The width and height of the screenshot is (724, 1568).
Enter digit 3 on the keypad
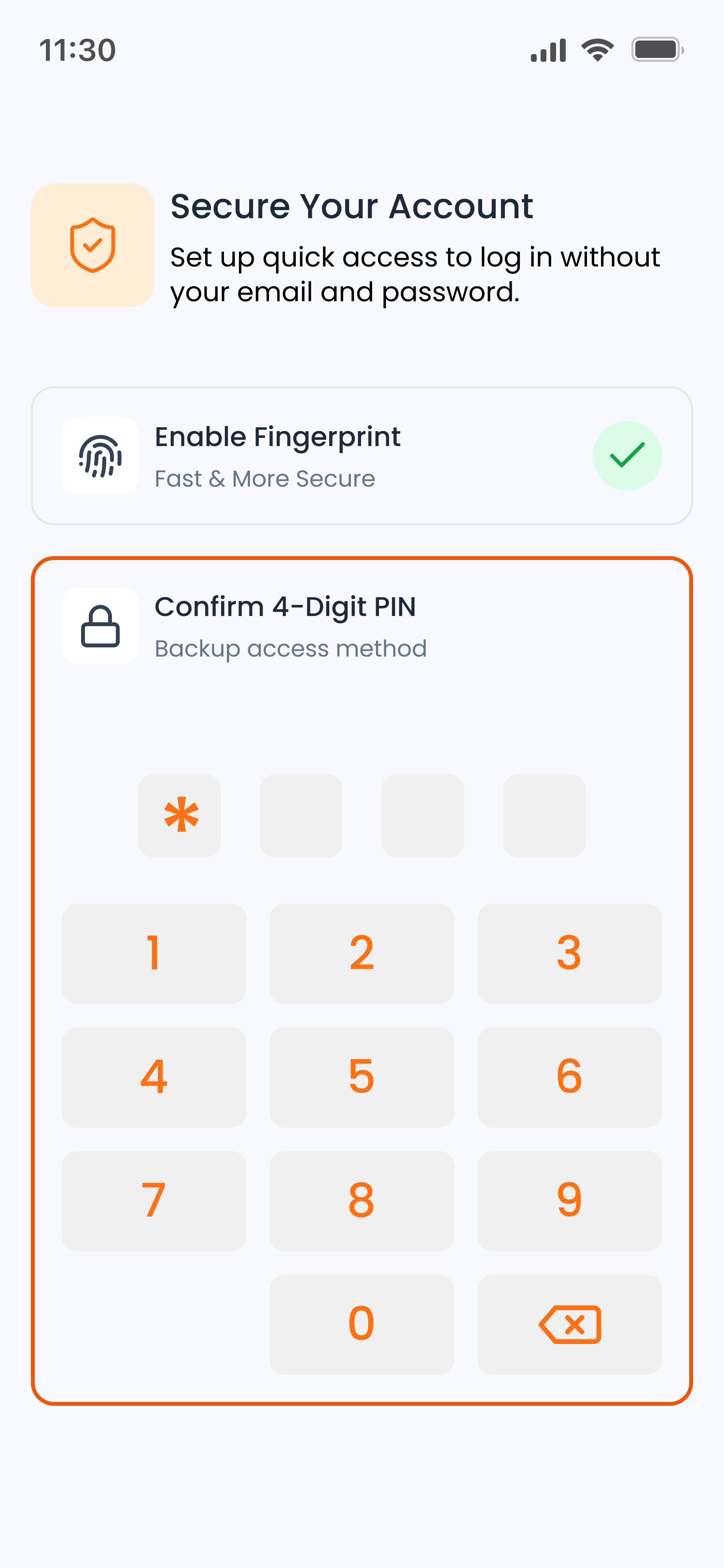tap(570, 953)
